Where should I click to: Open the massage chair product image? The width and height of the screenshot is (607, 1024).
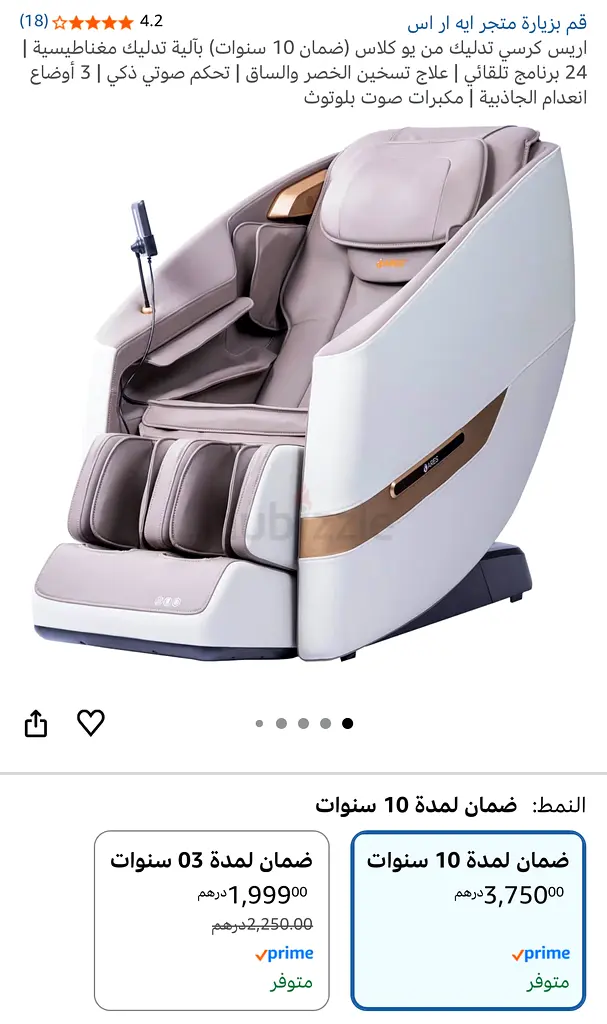303,400
